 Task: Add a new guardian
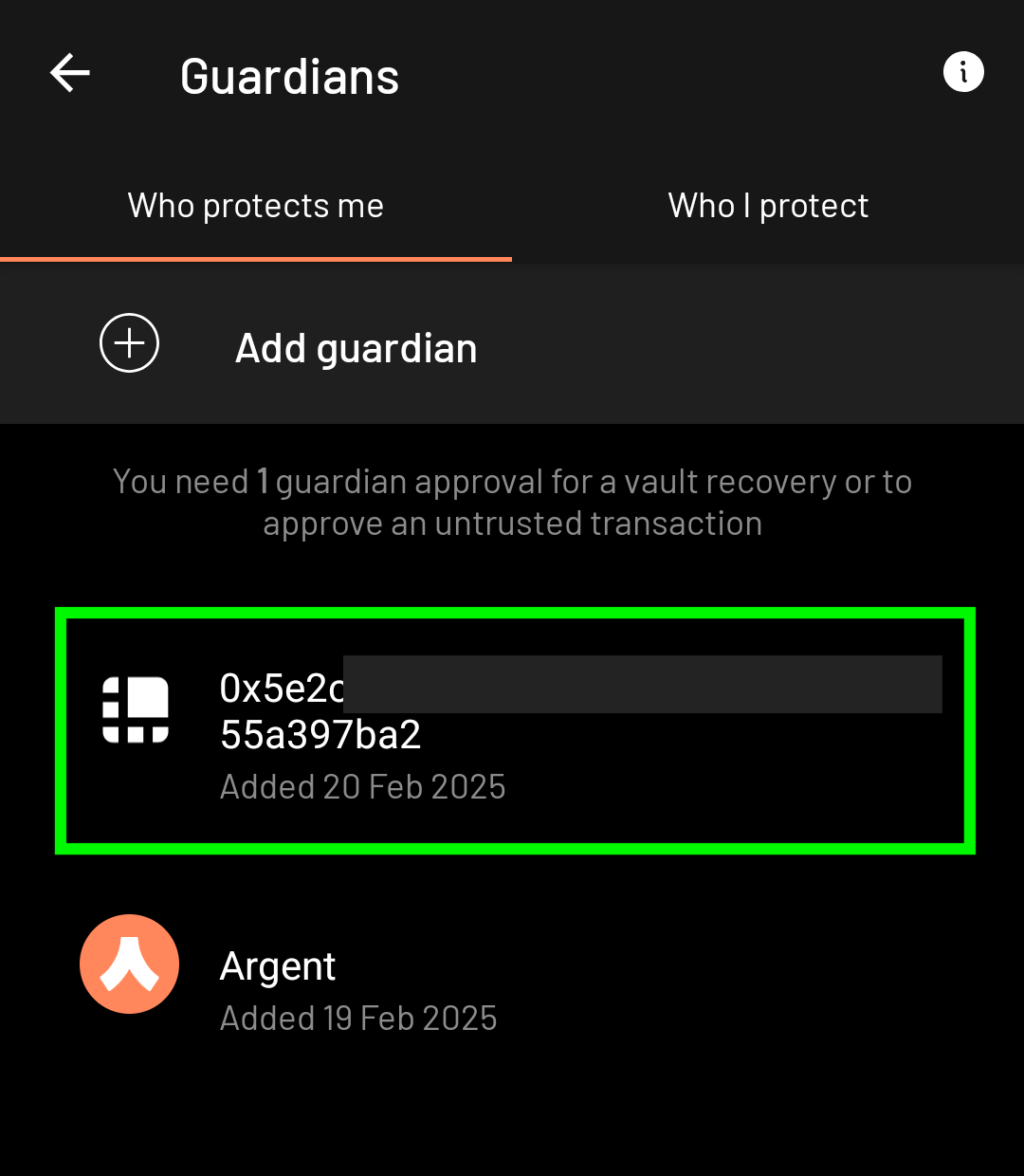(356, 347)
